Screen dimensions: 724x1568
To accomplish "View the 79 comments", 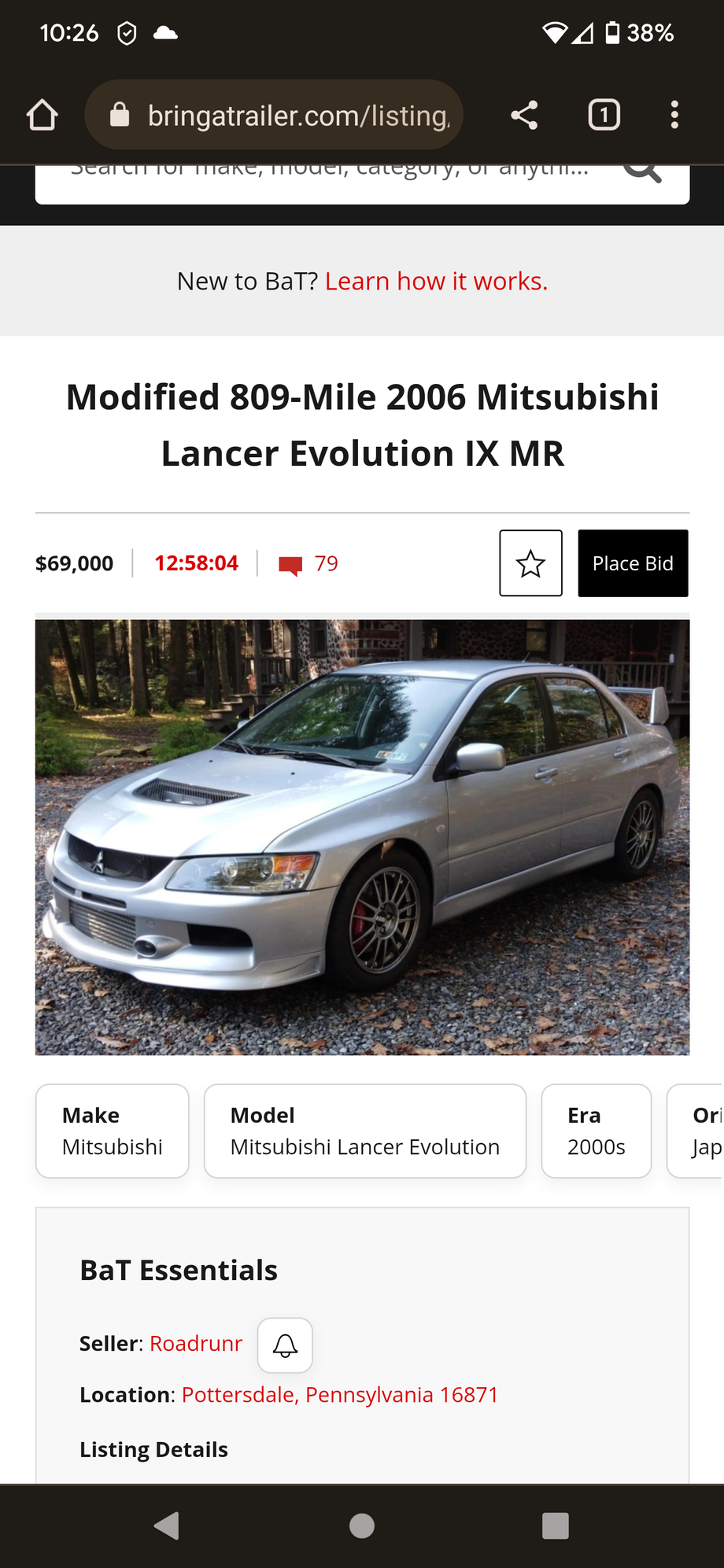I will tap(309, 563).
